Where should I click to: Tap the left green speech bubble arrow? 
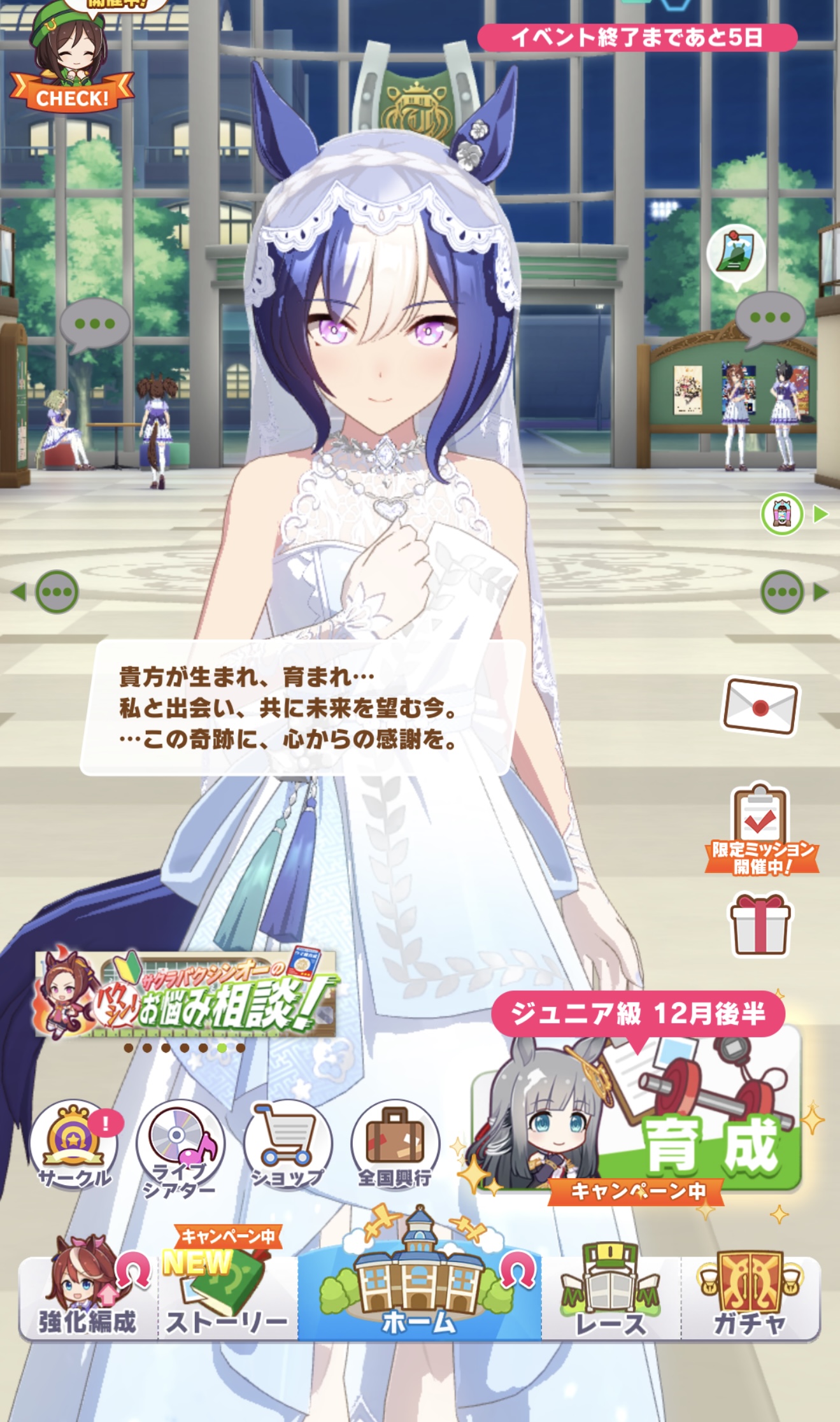pos(46,592)
